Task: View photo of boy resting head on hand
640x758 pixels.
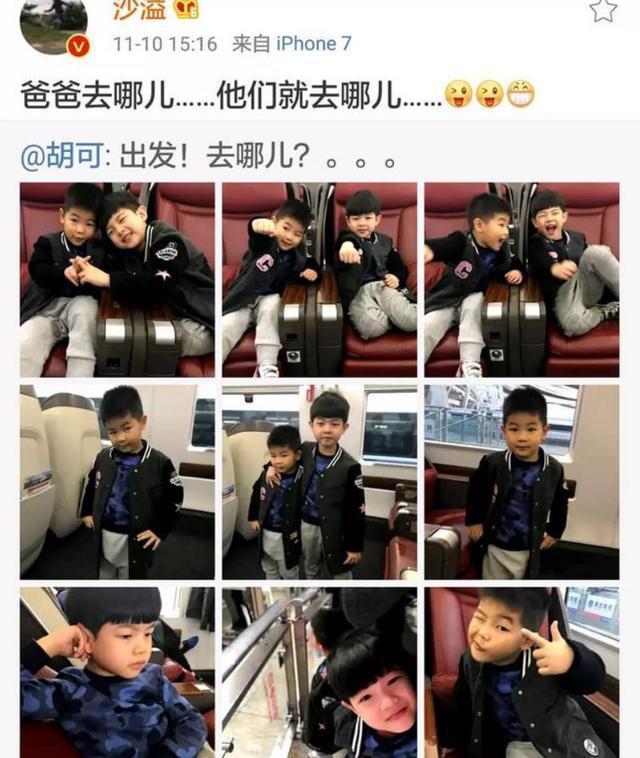Action: pyautogui.click(x=118, y=672)
